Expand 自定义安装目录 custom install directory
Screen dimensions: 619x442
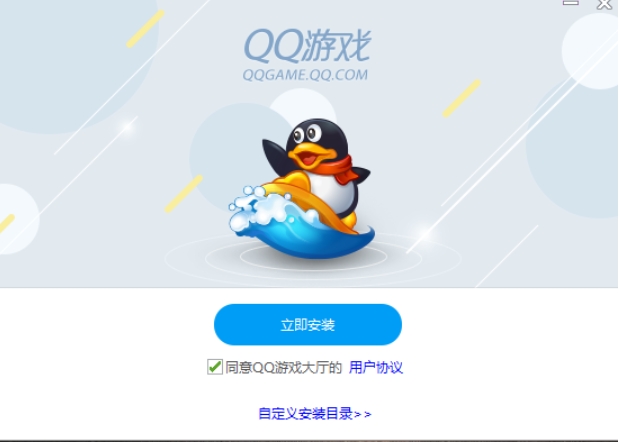pyautogui.click(x=314, y=413)
